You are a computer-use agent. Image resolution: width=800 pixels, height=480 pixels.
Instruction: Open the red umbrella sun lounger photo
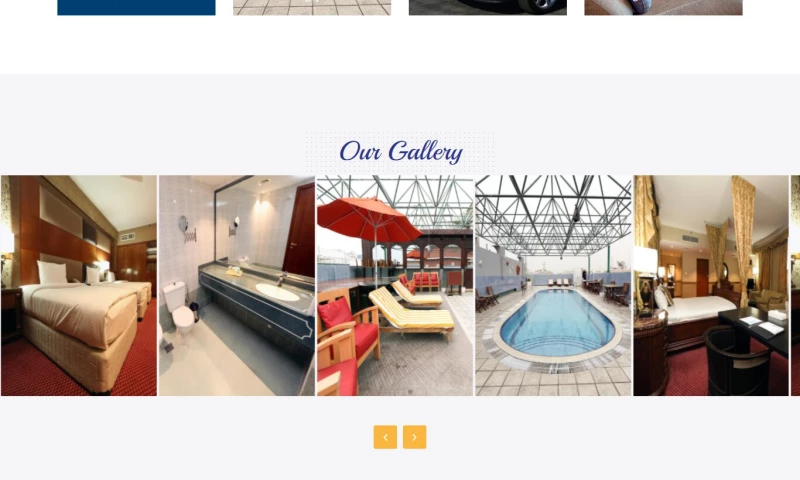[x=395, y=286]
